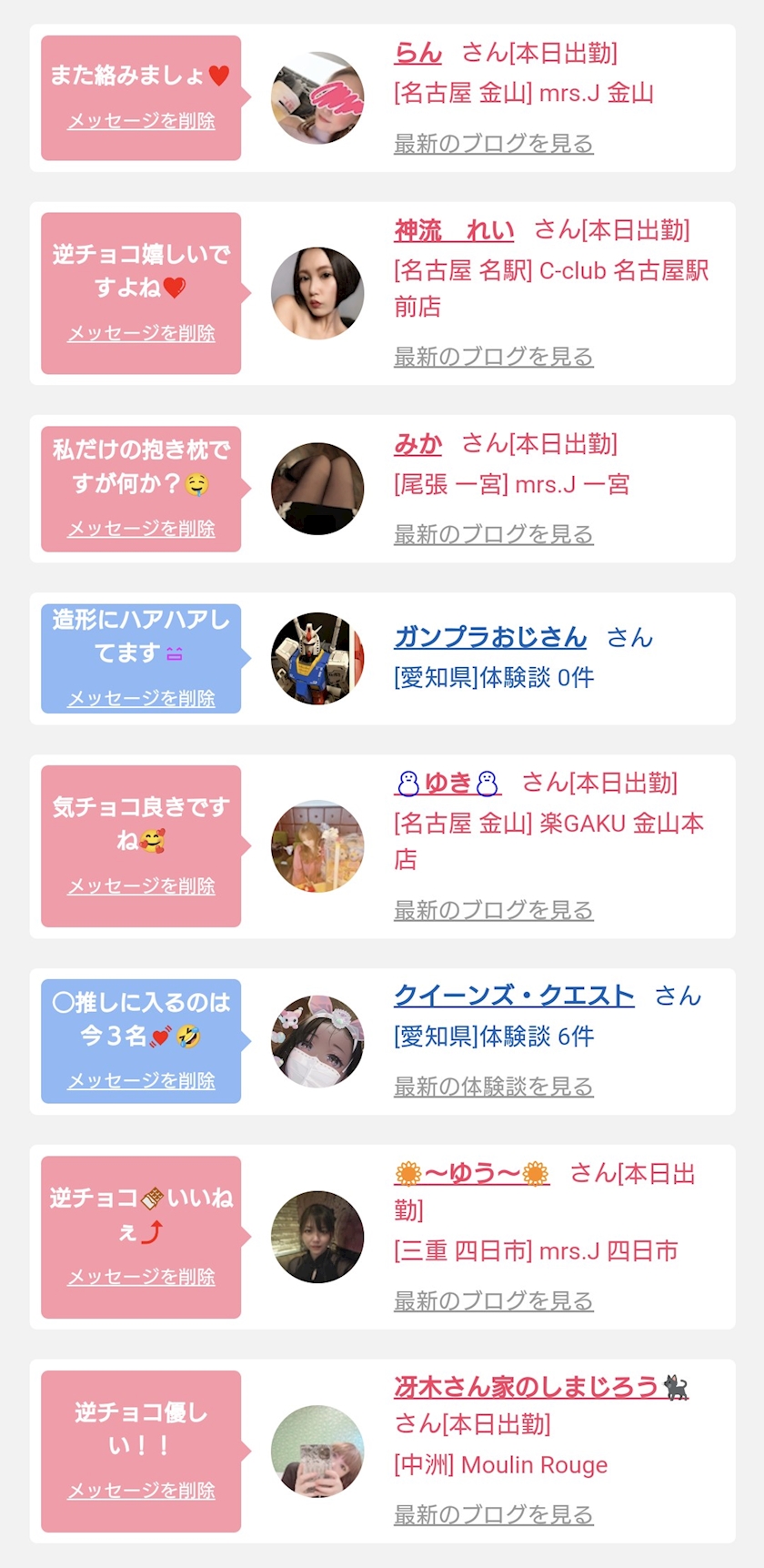The height and width of the screenshot is (1568, 764).
Task: Open ゆき's profile name link
Action: tap(448, 783)
